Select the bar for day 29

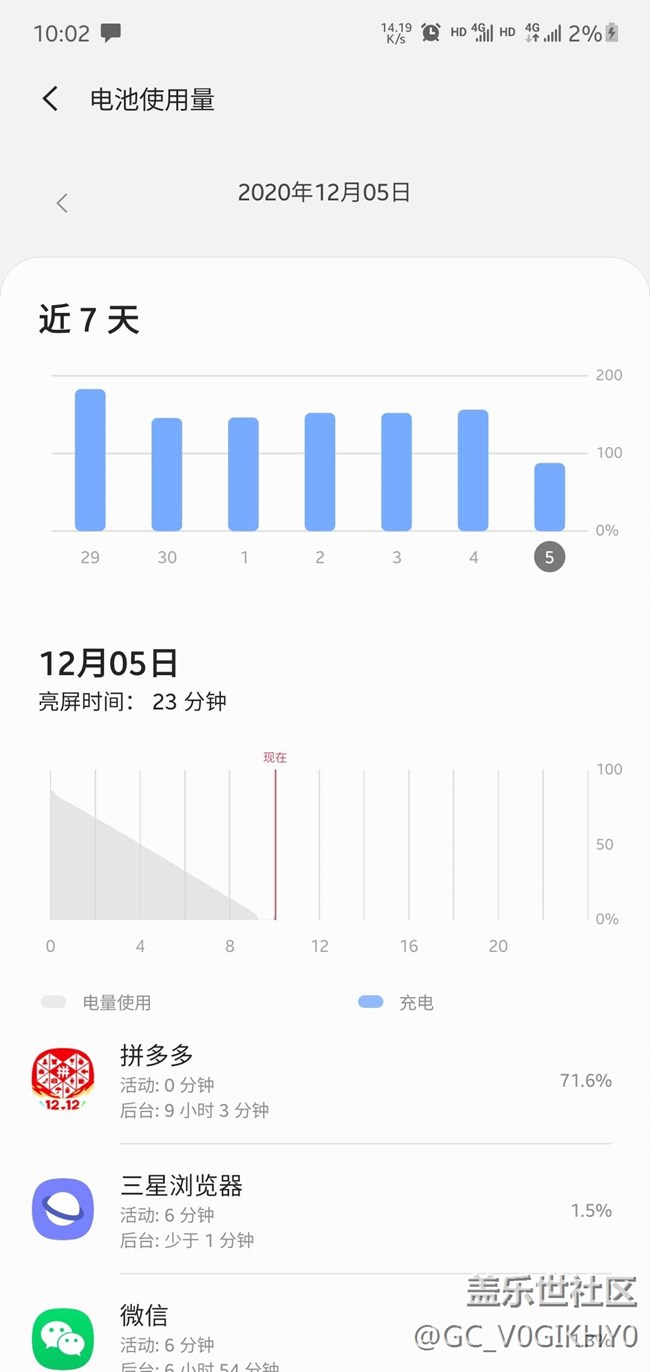pyautogui.click(x=90, y=460)
